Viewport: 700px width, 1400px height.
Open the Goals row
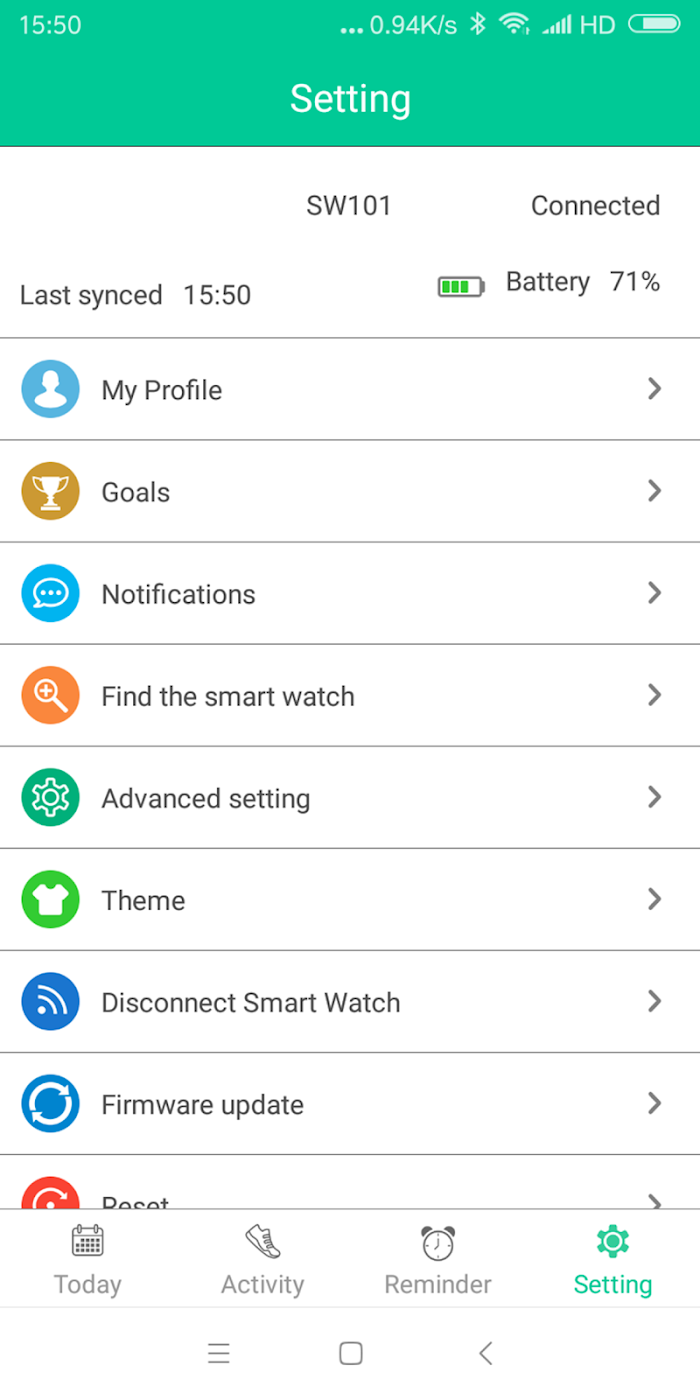[x=350, y=491]
